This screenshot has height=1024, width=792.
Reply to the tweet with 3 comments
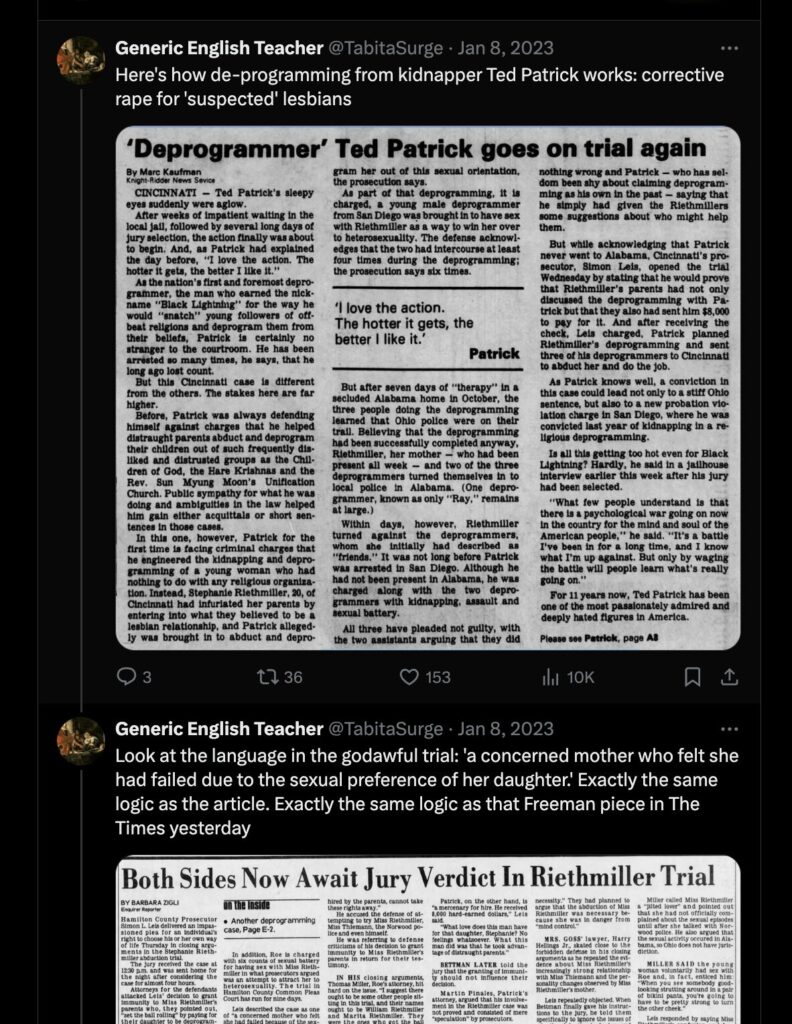(126, 677)
